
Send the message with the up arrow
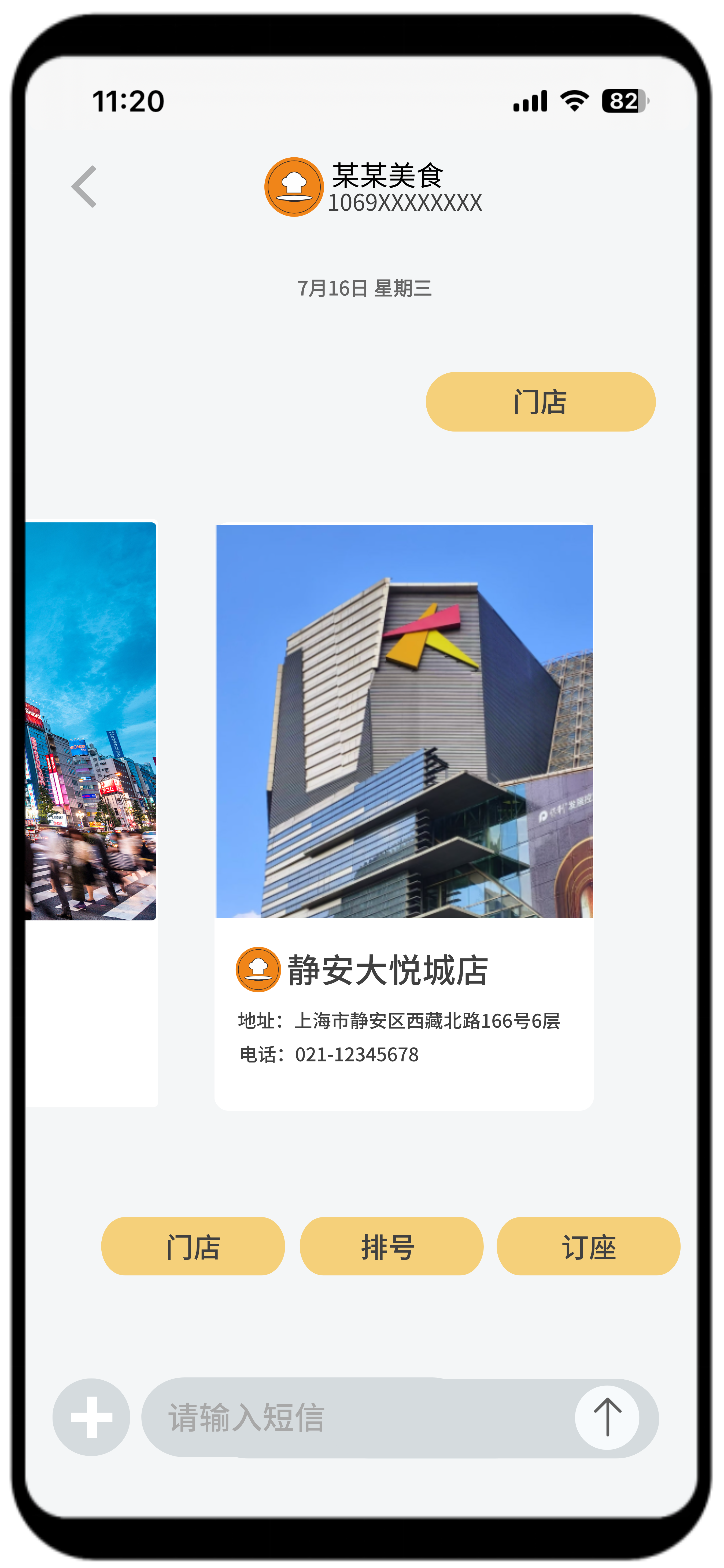(x=607, y=1418)
